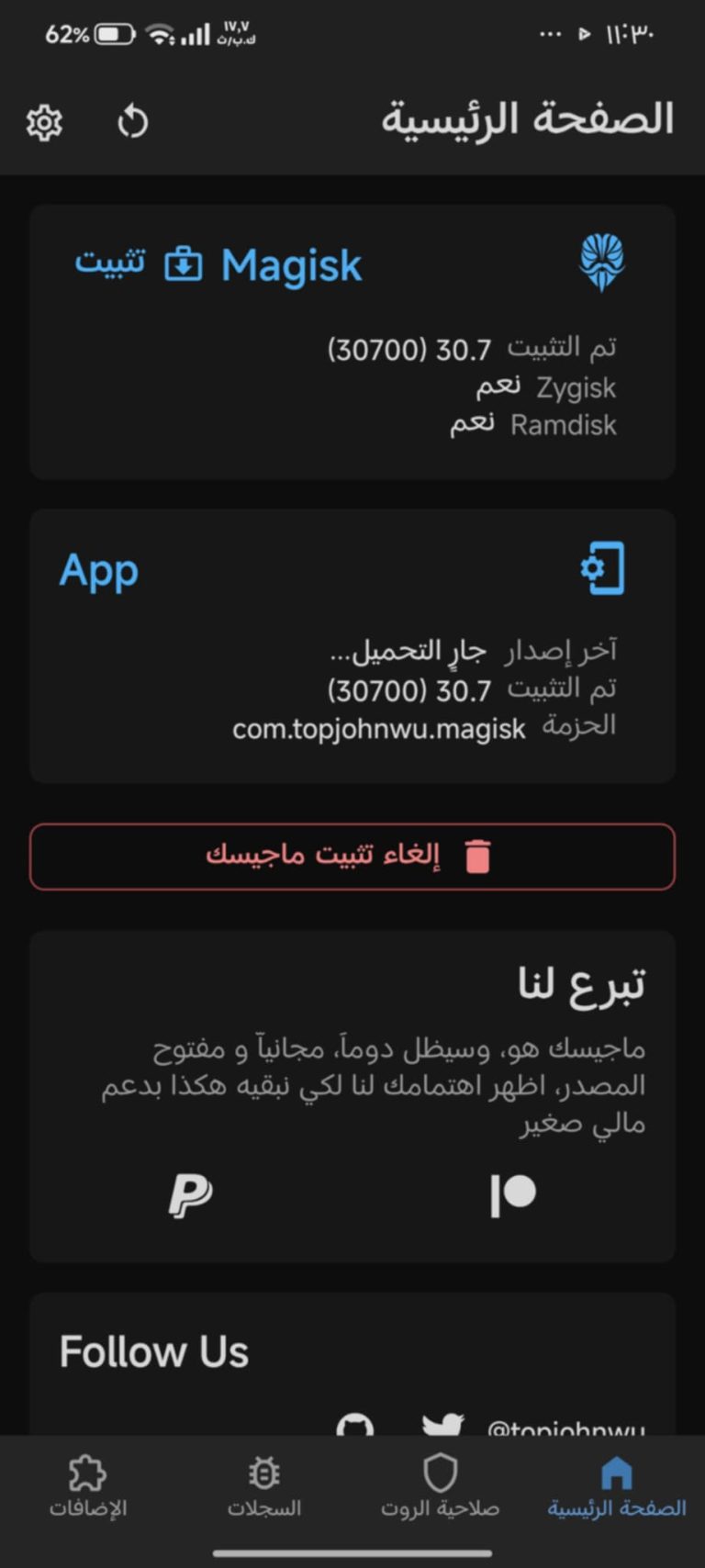The height and width of the screenshot is (1568, 705).
Task: Open the PayPal donation link
Action: (x=190, y=1195)
